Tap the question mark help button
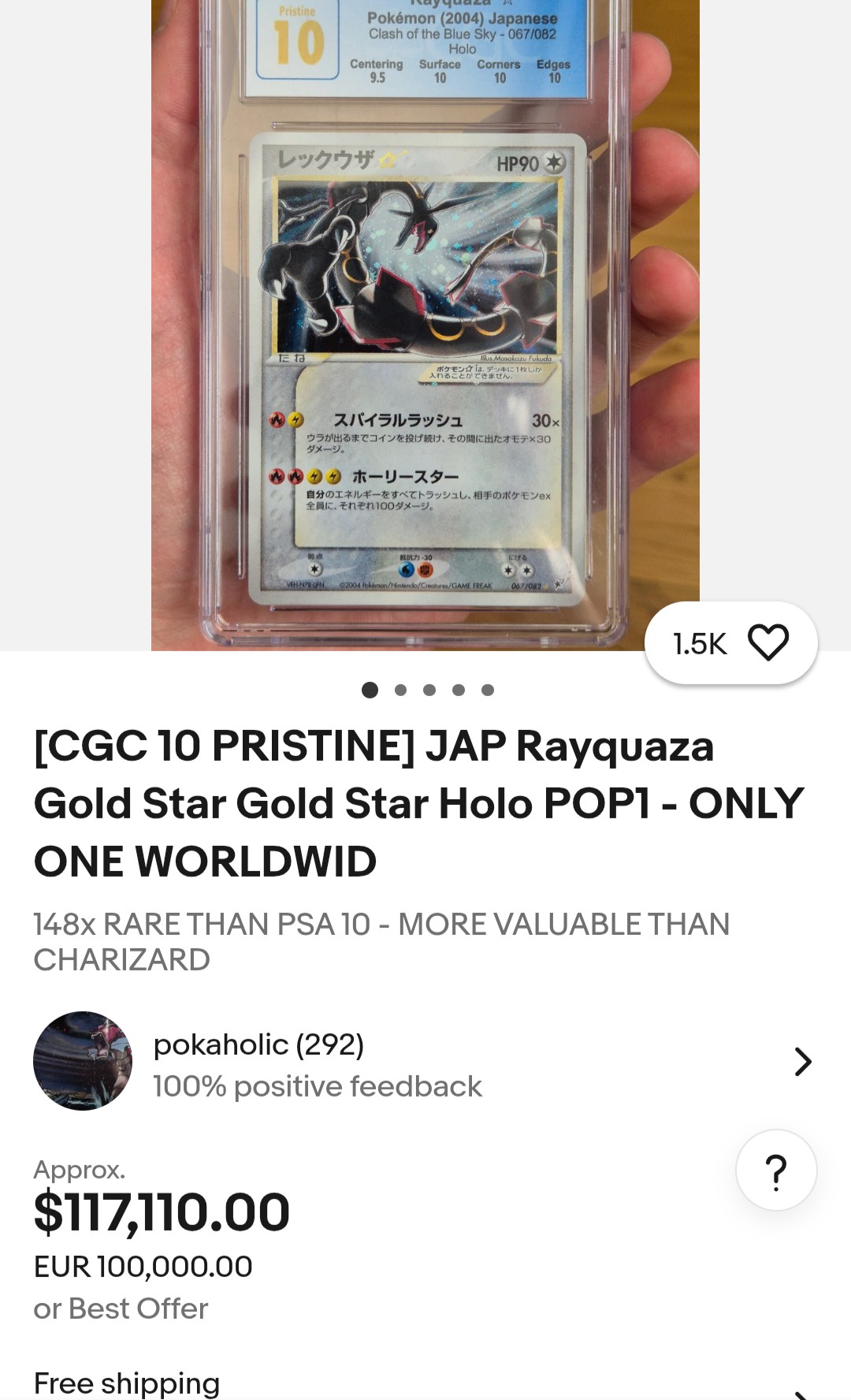 tap(776, 1171)
